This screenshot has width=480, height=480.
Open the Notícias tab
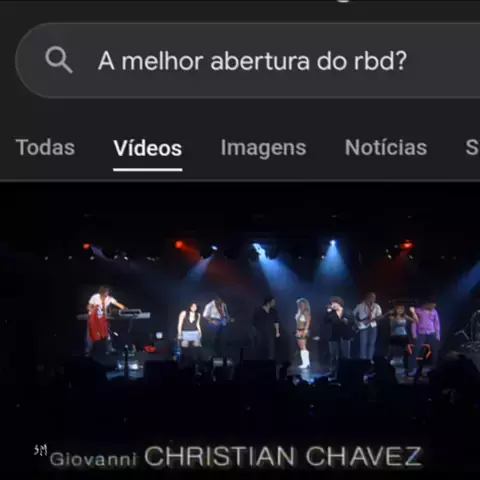386,147
